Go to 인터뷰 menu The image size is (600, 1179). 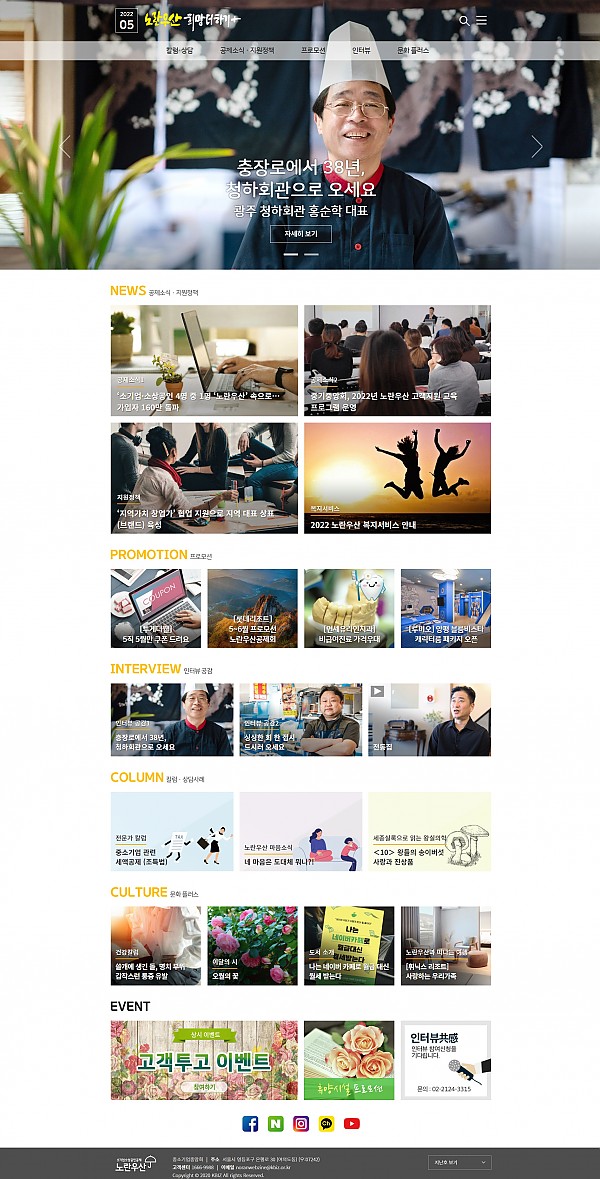(x=361, y=49)
